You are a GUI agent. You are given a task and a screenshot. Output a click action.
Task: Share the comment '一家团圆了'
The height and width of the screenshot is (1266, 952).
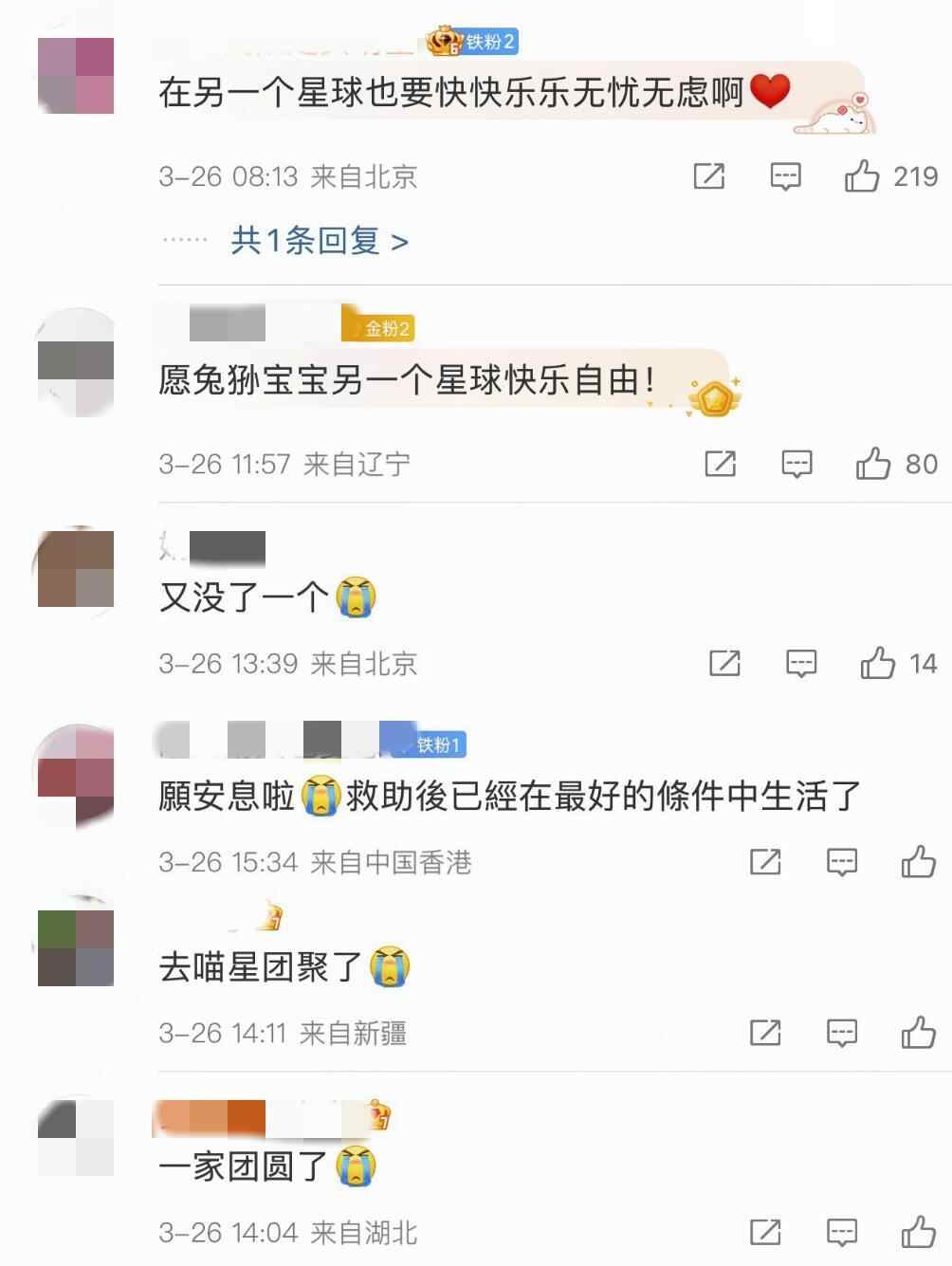[765, 1232]
